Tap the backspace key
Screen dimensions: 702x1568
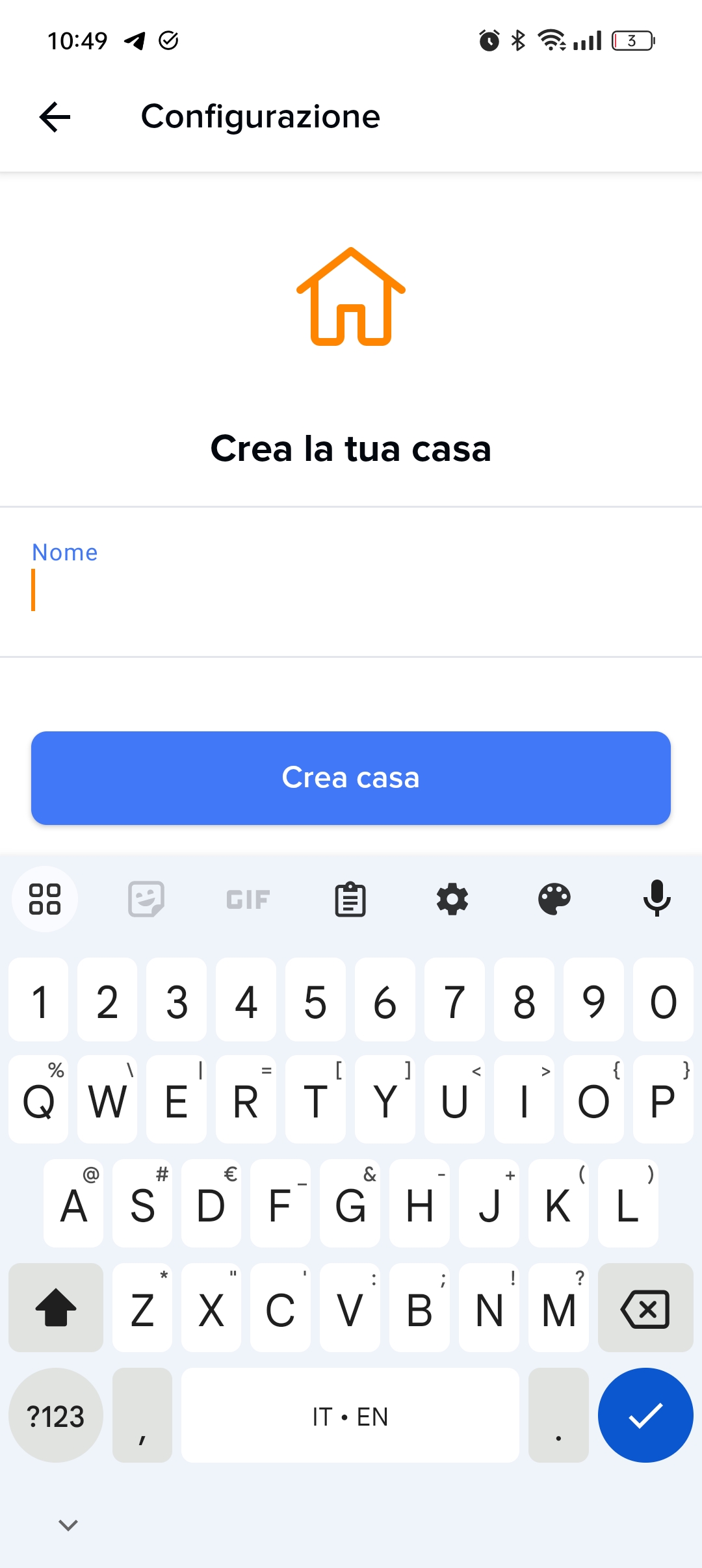tap(645, 1309)
